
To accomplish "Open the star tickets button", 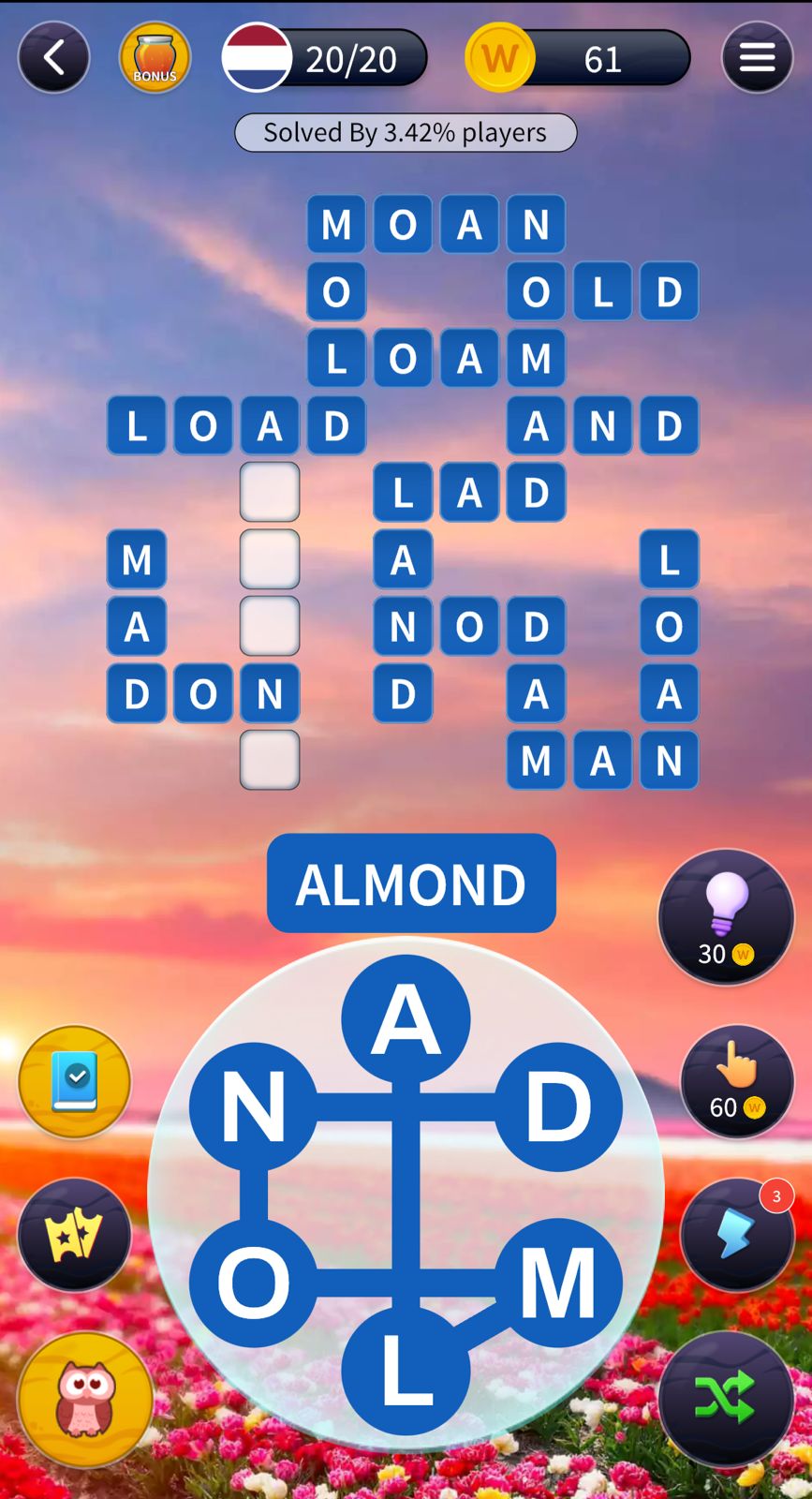I will point(75,1234).
